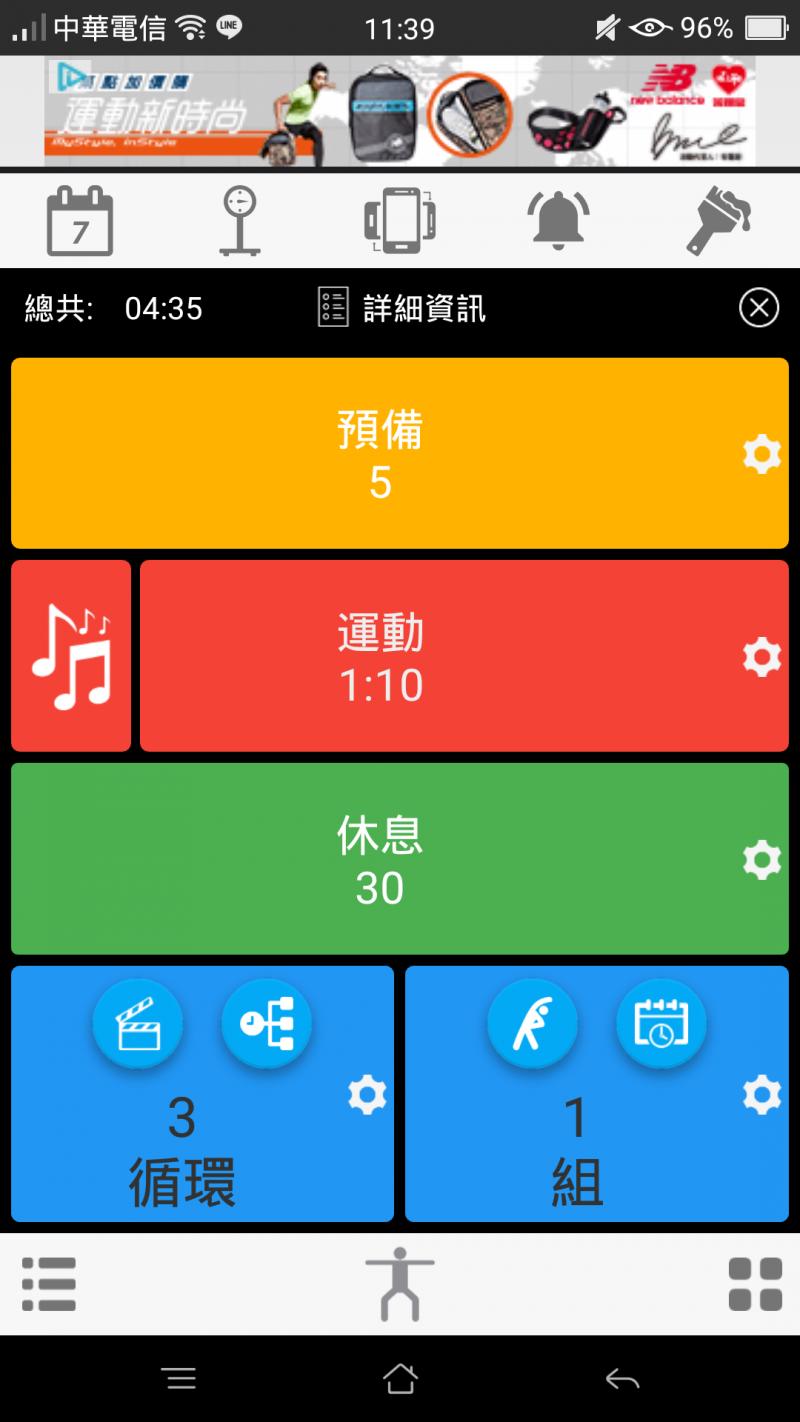Tap the stretching figure icon in 組 card
Screen dimensions: 800x1422
coord(532,1024)
